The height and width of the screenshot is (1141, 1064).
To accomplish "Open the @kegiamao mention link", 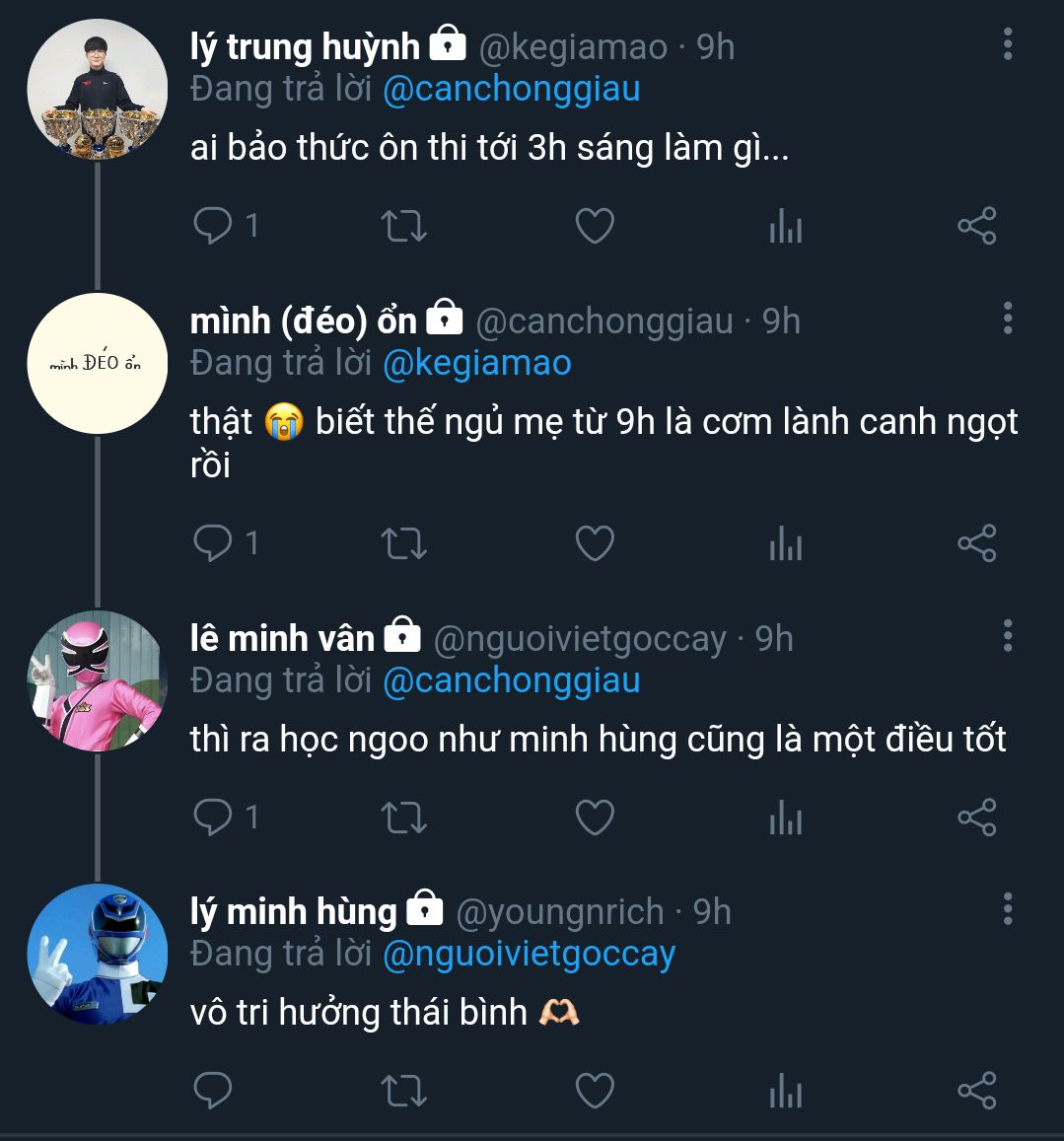I will (476, 364).
